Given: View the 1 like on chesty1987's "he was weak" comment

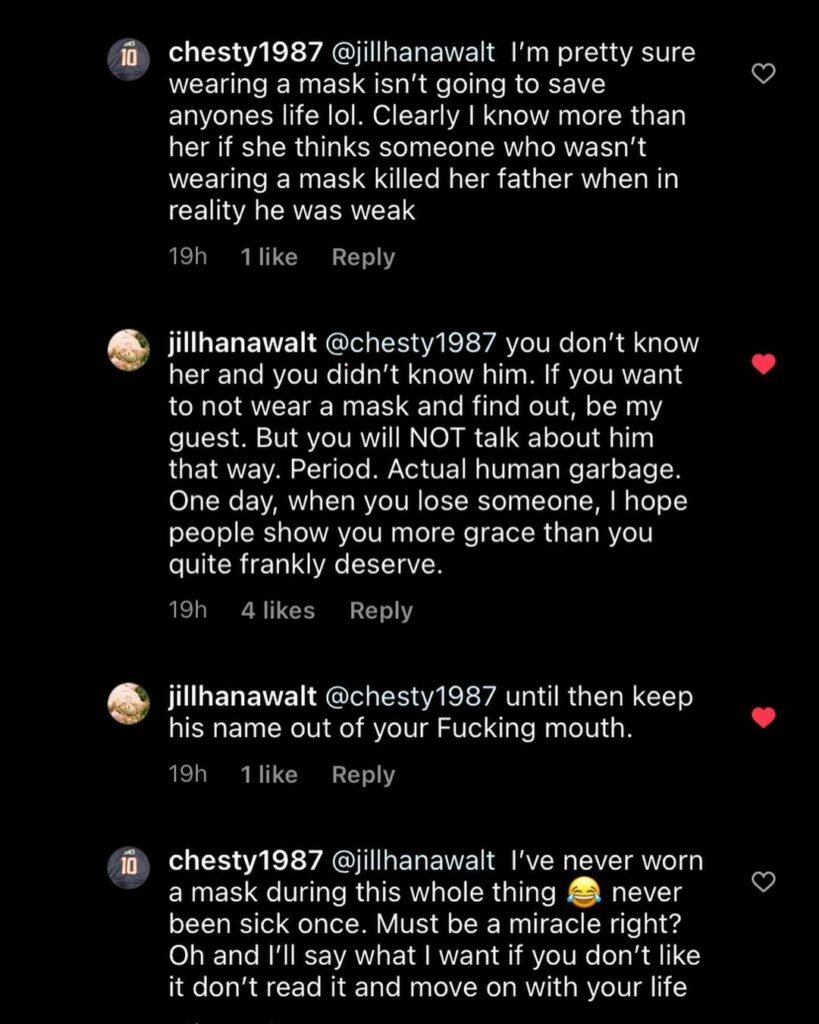Looking at the screenshot, I should 268,257.
